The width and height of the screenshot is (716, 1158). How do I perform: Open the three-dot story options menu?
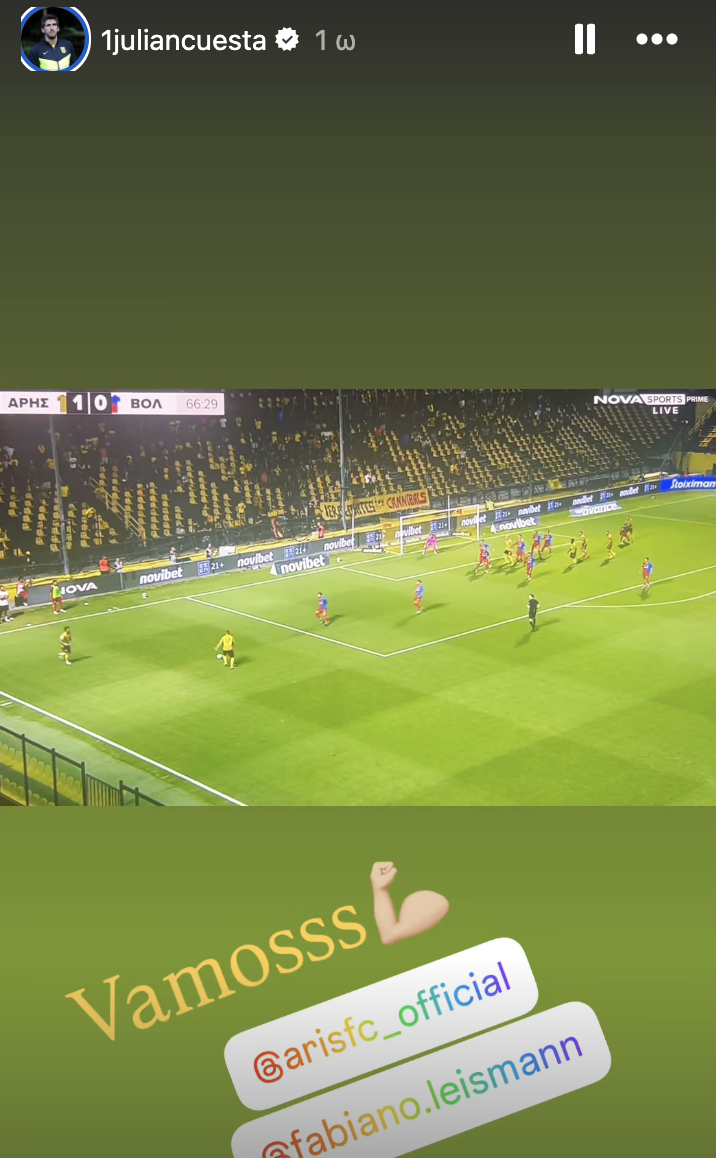(656, 40)
